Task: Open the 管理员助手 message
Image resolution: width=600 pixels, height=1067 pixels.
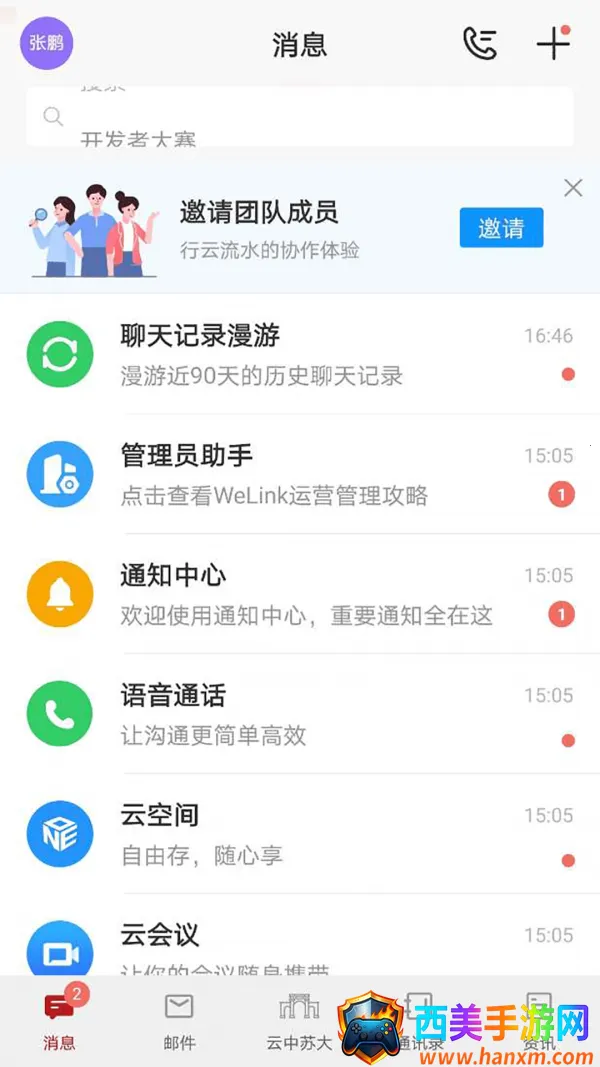Action: coord(300,475)
